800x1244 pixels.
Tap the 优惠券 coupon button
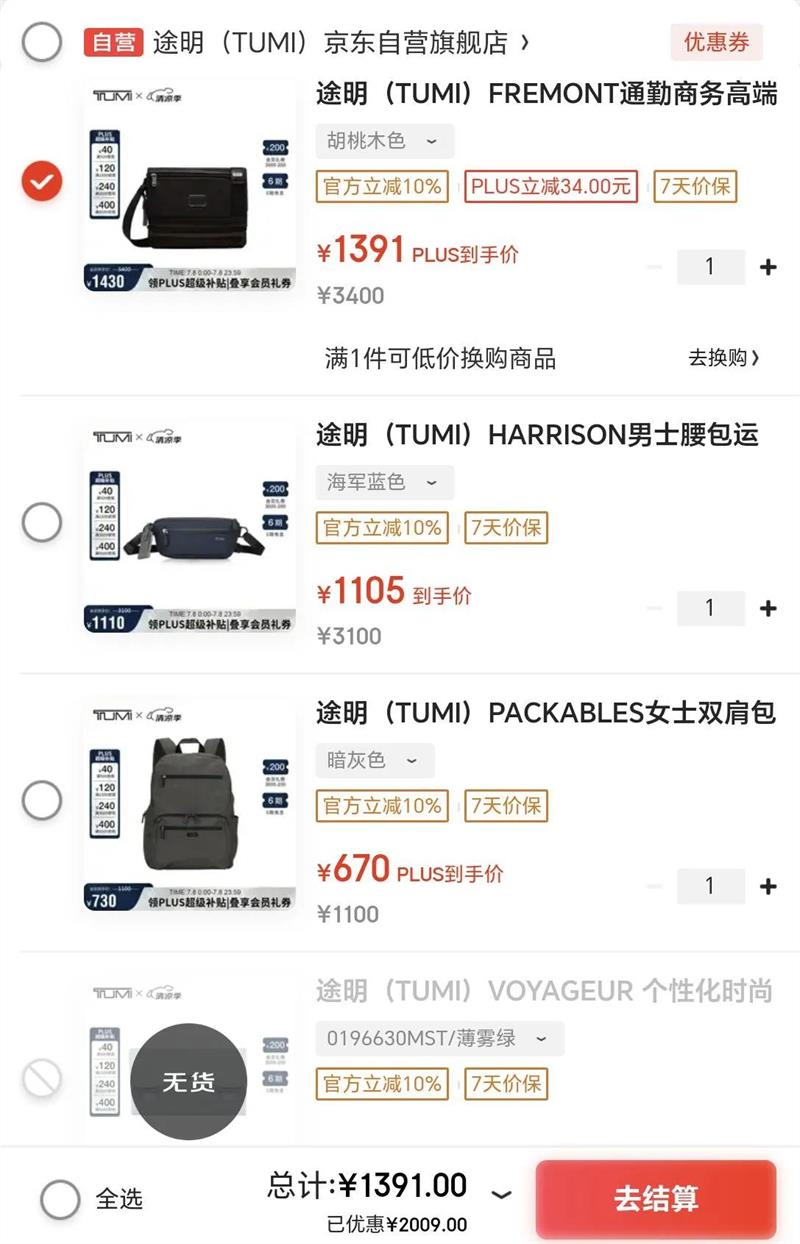(716, 42)
